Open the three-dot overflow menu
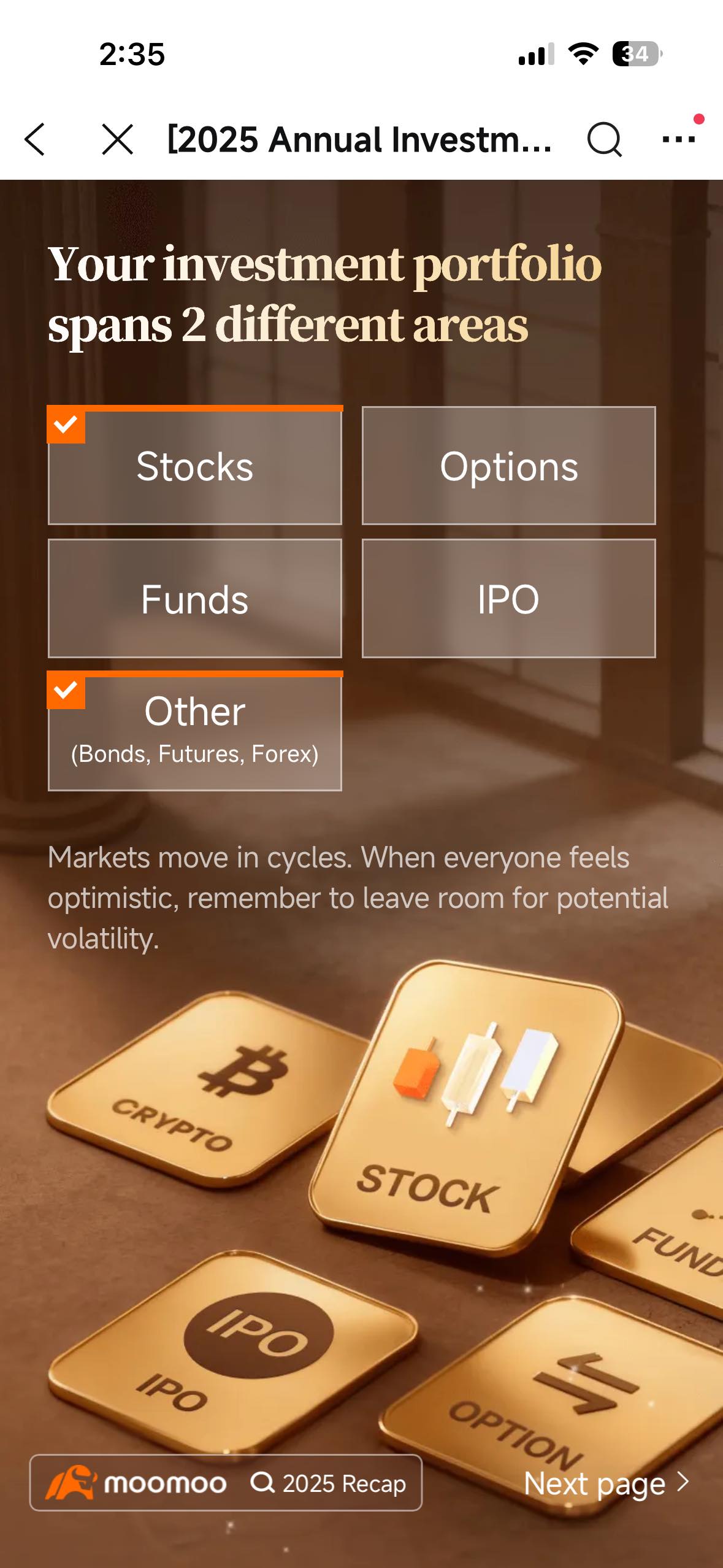The width and height of the screenshot is (723, 1568). 679,139
